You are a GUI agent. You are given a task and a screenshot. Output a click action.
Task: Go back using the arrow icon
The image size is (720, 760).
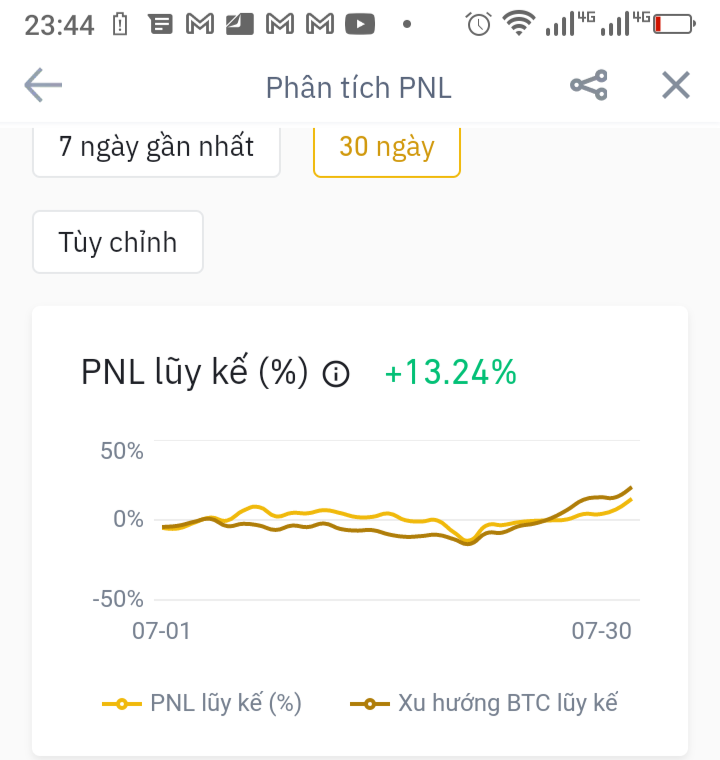43,87
